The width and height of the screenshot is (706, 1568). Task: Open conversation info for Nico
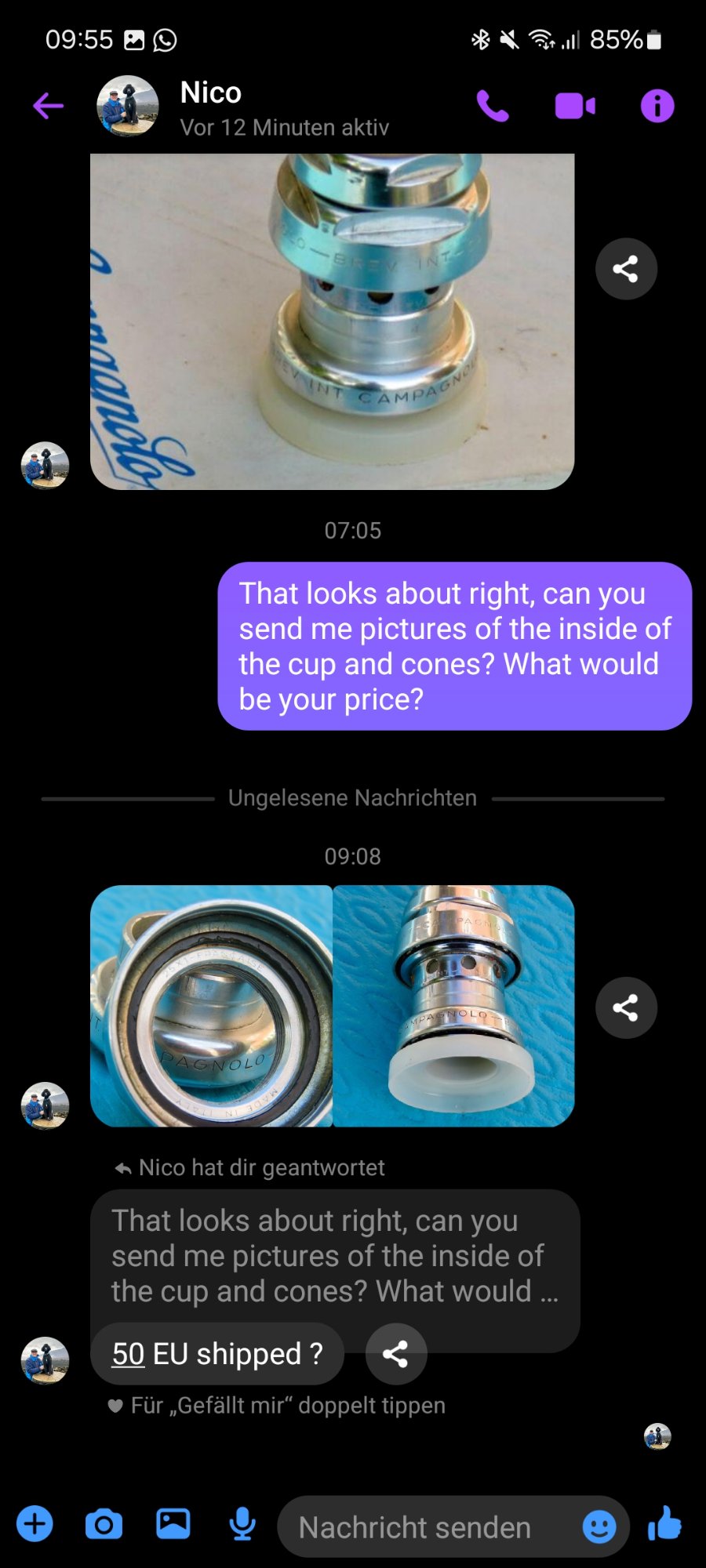click(657, 106)
